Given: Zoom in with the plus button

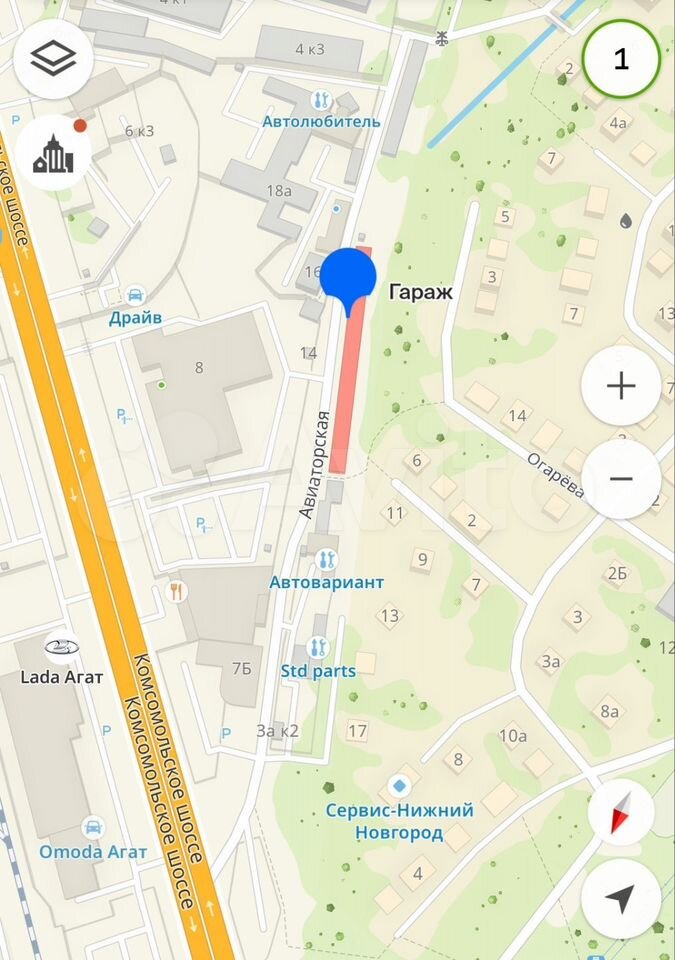Looking at the screenshot, I should tap(621, 386).
